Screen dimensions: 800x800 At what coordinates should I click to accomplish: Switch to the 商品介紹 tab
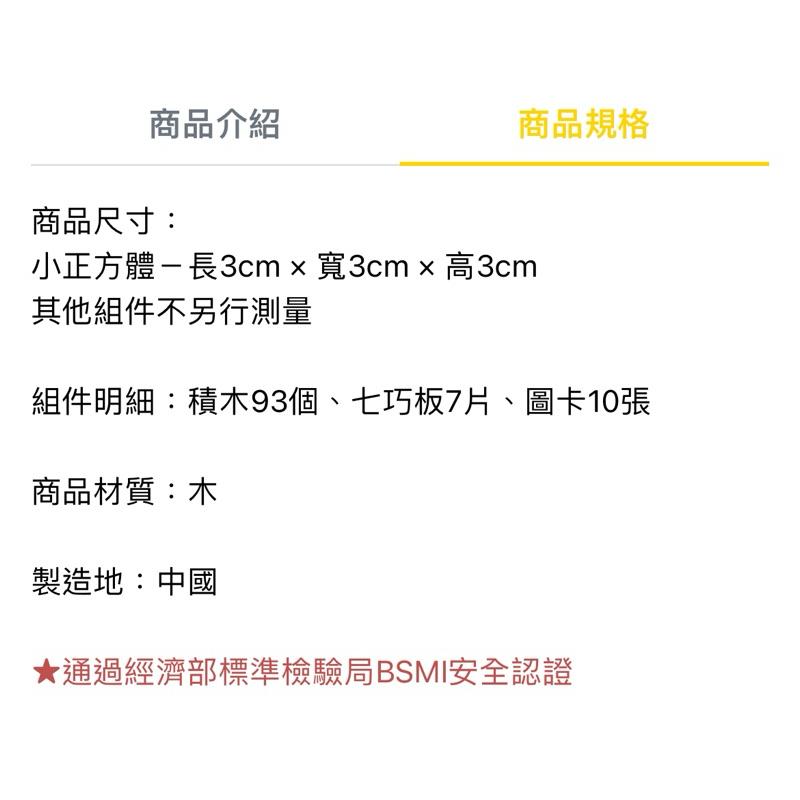(214, 124)
